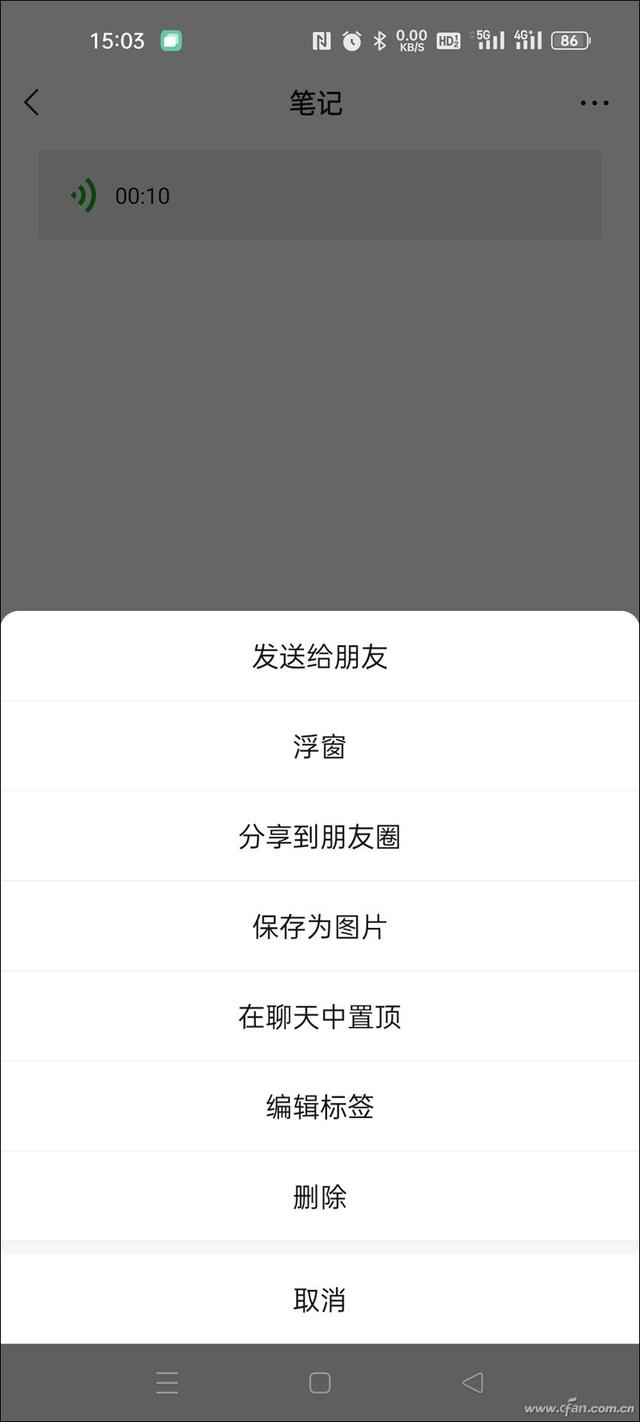This screenshot has height=1422, width=640.
Task: Select the 浮窗 option
Action: pyautogui.click(x=320, y=747)
